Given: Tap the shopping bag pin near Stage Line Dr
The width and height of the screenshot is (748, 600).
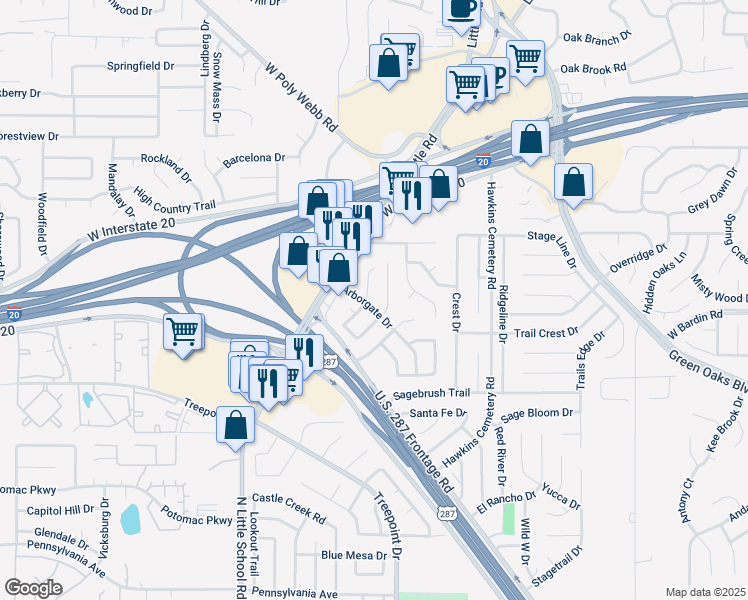Looking at the screenshot, I should (572, 183).
